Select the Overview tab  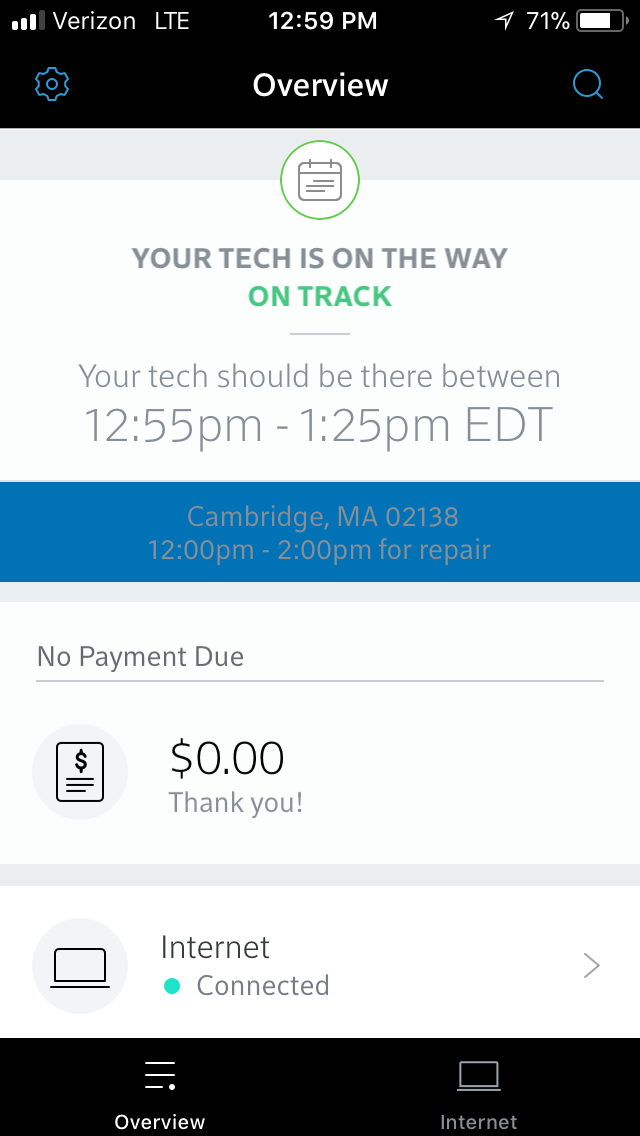pyautogui.click(x=160, y=1090)
